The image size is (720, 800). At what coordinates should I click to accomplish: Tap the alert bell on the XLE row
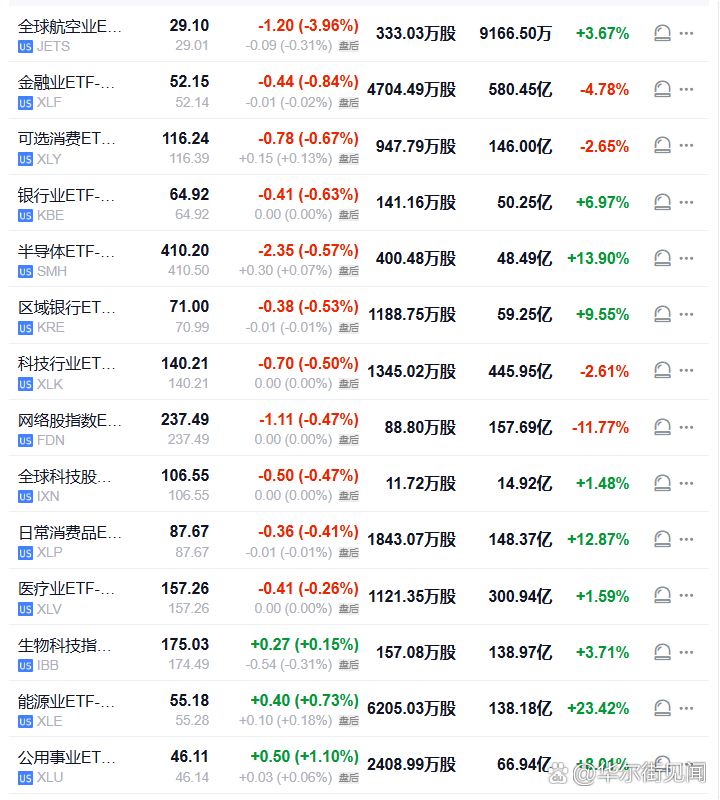coord(662,708)
